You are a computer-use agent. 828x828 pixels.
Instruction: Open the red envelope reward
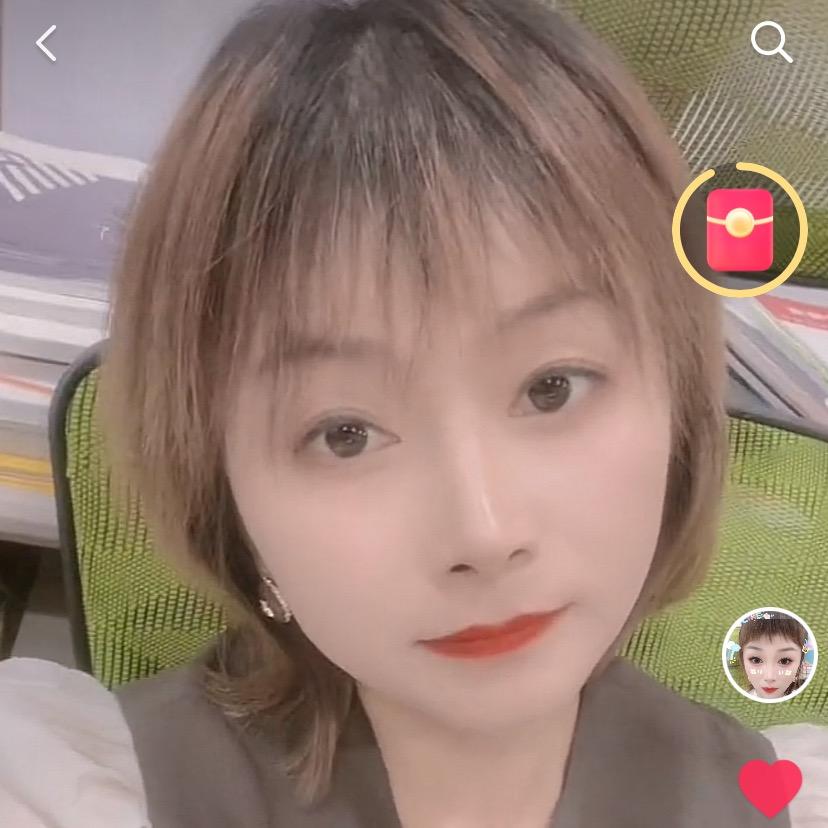coord(739,230)
